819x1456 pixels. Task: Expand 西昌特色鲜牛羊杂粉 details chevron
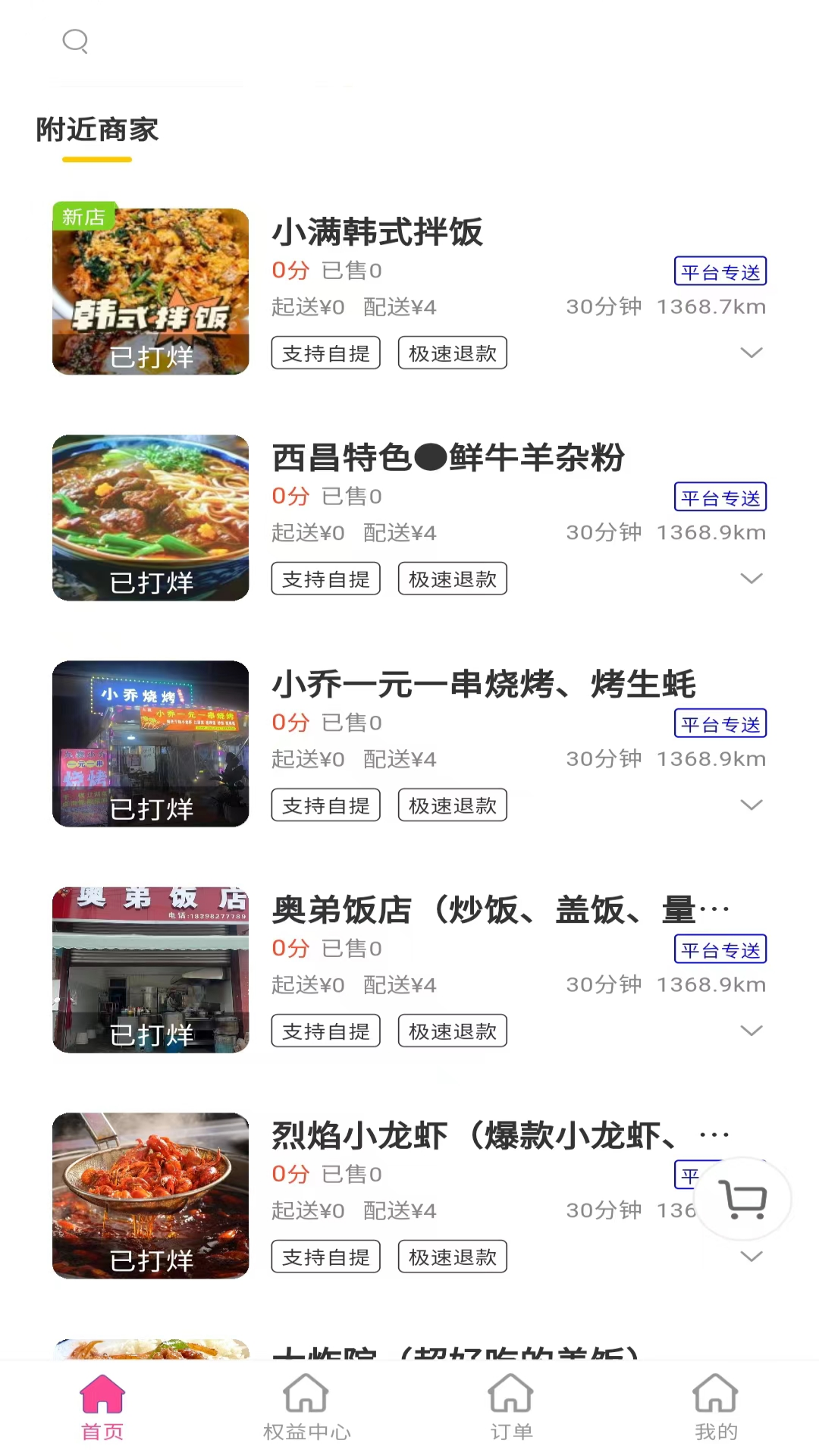point(752,578)
